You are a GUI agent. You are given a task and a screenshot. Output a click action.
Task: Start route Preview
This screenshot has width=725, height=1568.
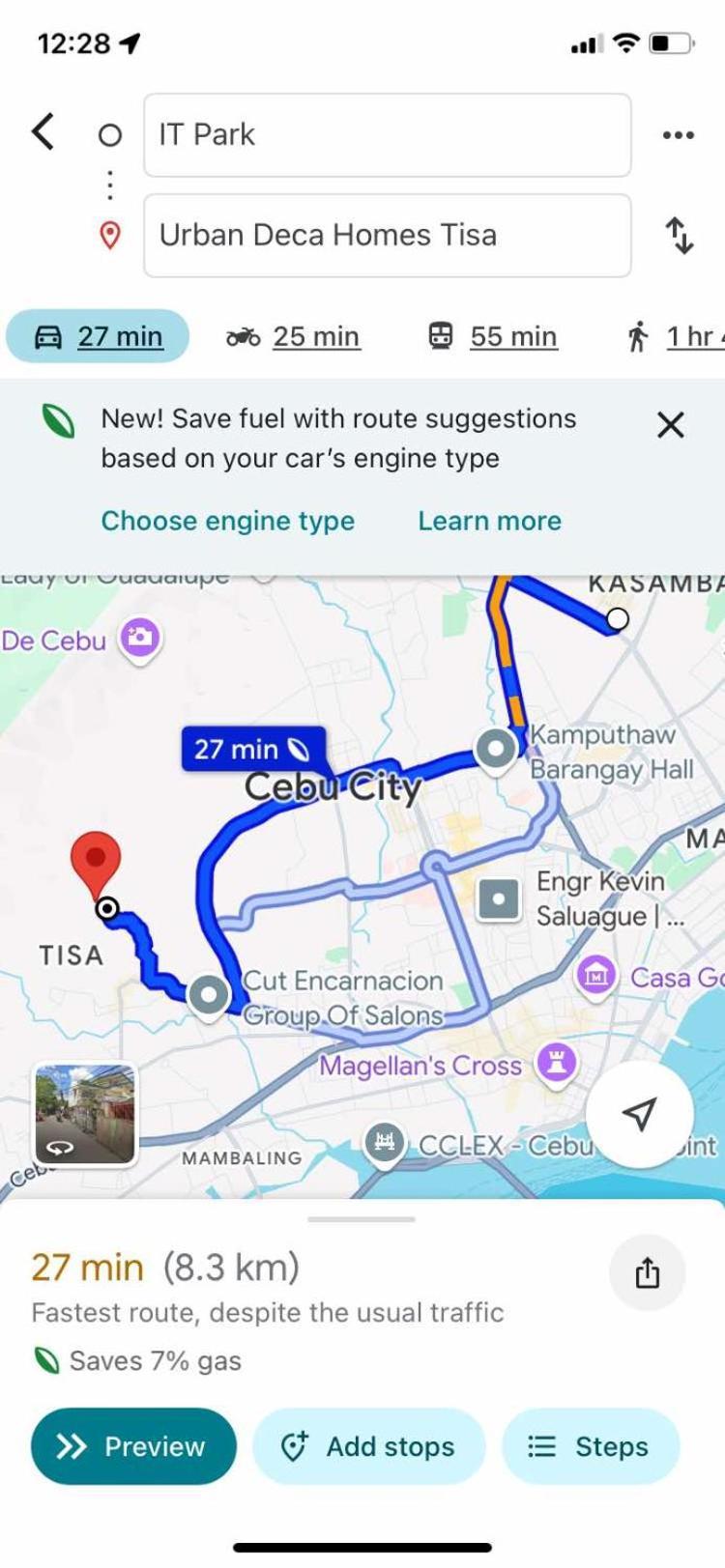pos(133,1446)
